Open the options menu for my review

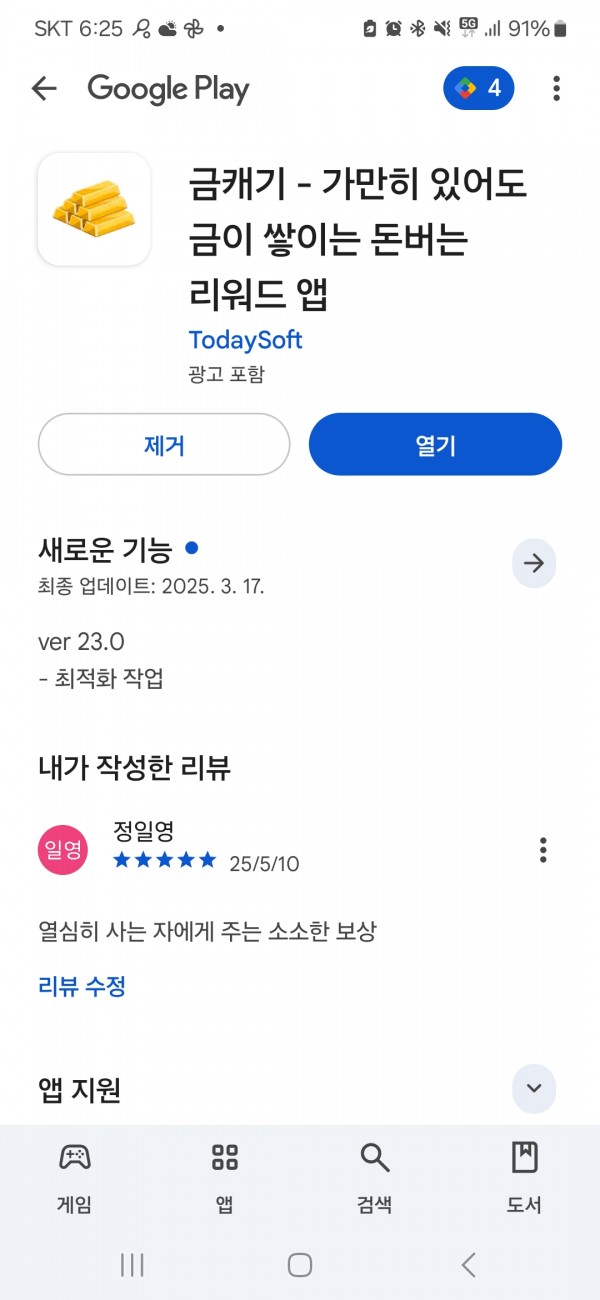click(x=543, y=850)
